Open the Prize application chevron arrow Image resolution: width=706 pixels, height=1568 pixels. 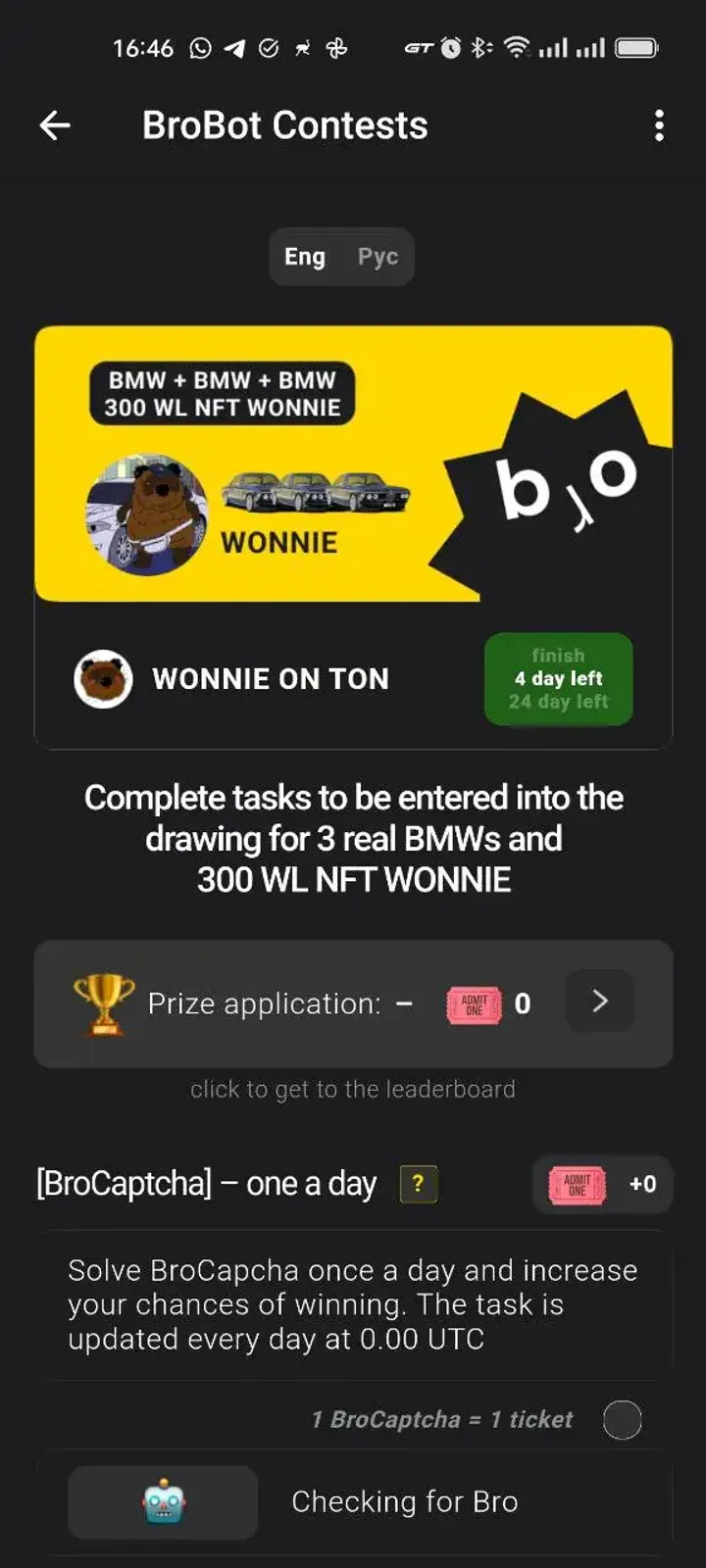[599, 1002]
